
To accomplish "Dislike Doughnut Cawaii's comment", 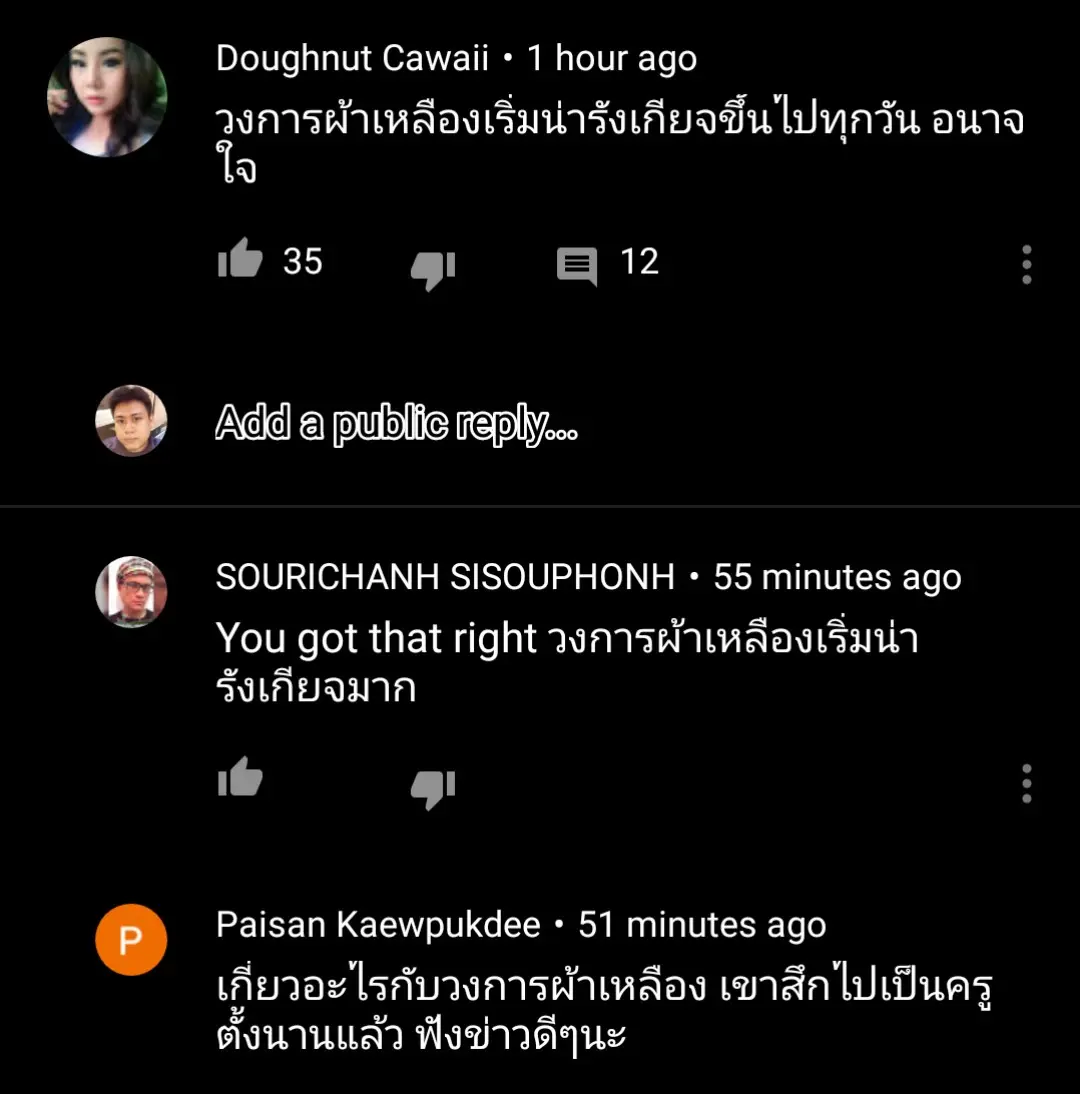I will (433, 268).
